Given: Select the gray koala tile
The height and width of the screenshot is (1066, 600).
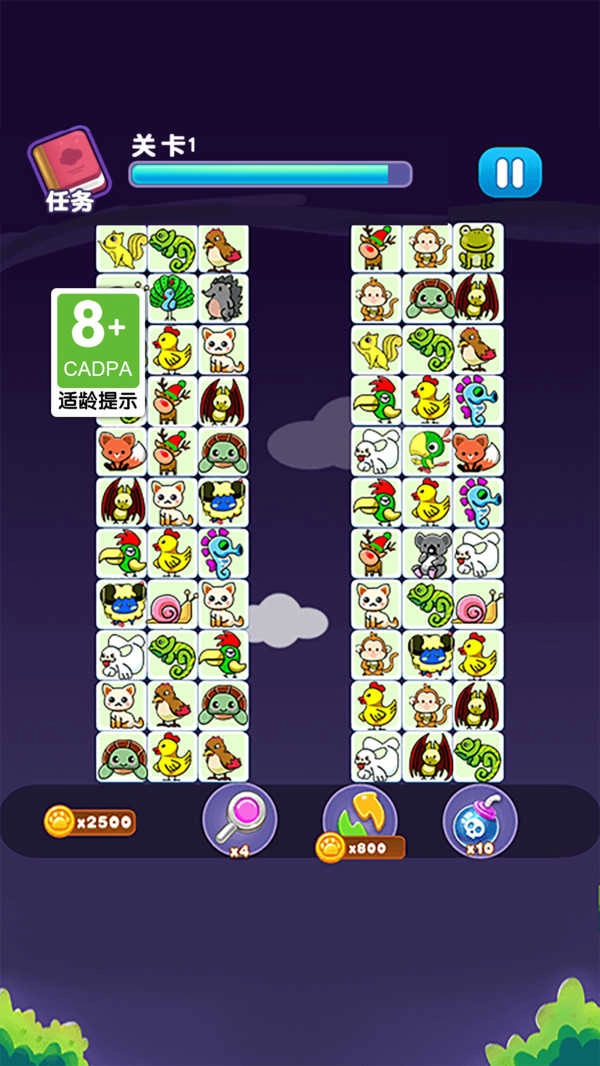Looking at the screenshot, I should 427,553.
